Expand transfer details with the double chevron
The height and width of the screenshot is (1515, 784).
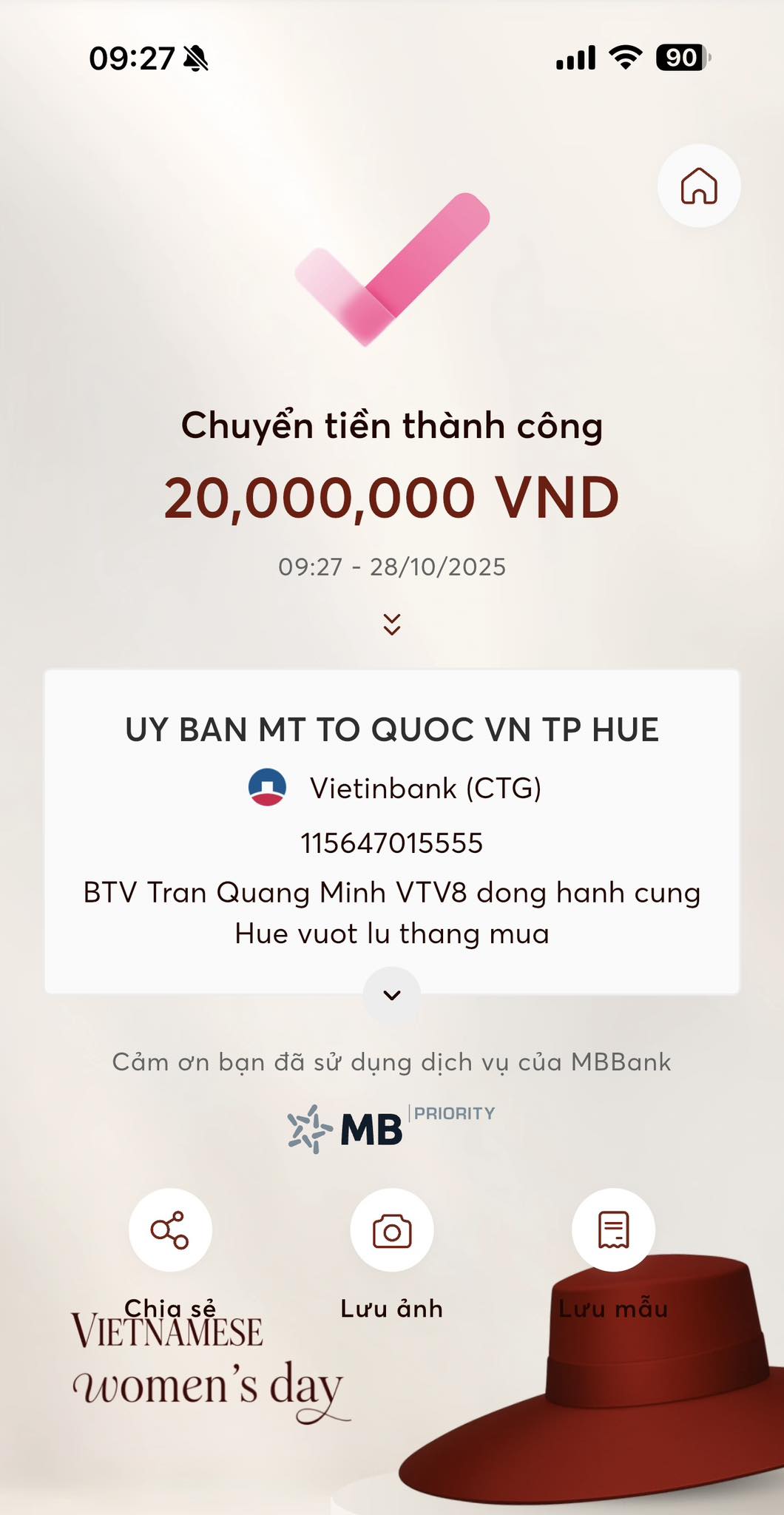pyautogui.click(x=392, y=624)
